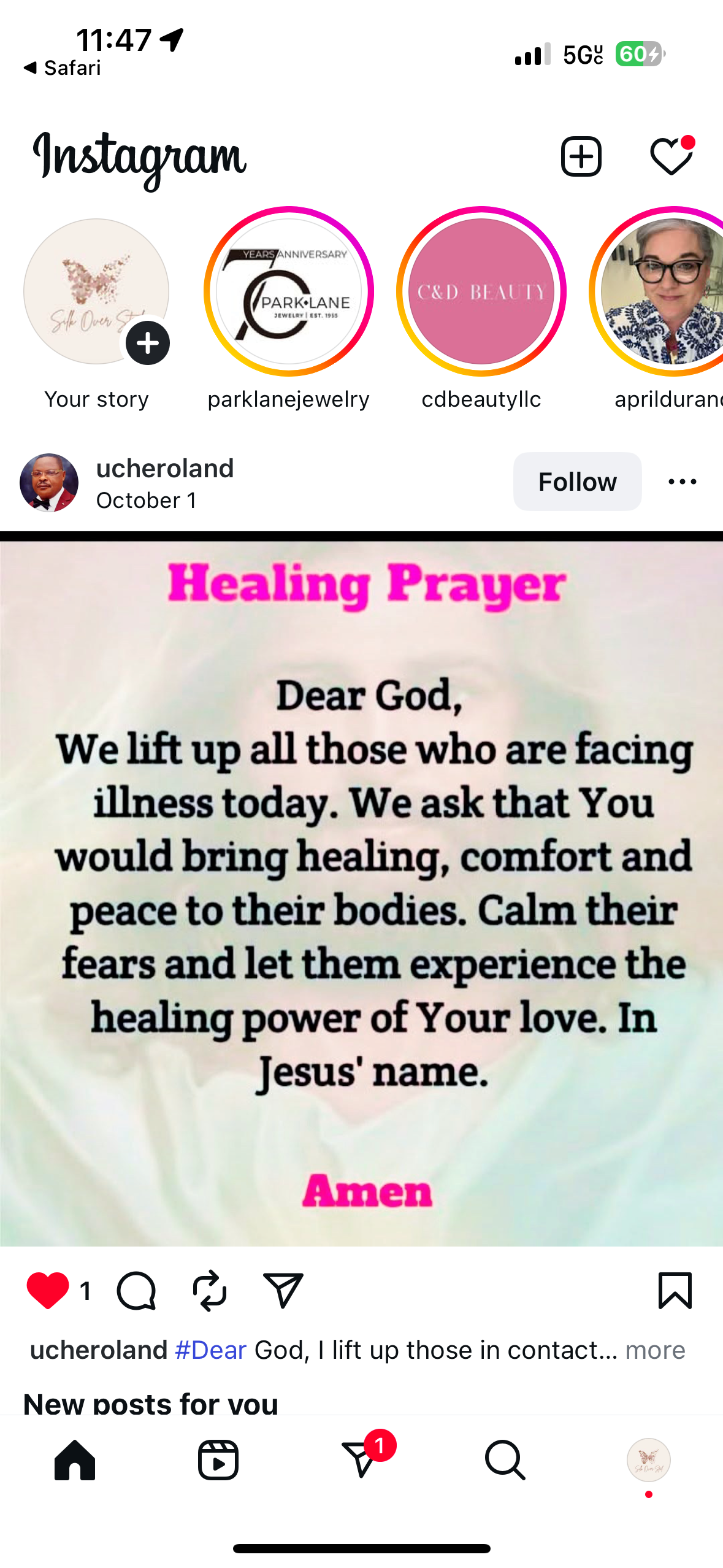Comment on ucheroland's post
The image size is (723, 1568).
[136, 1290]
